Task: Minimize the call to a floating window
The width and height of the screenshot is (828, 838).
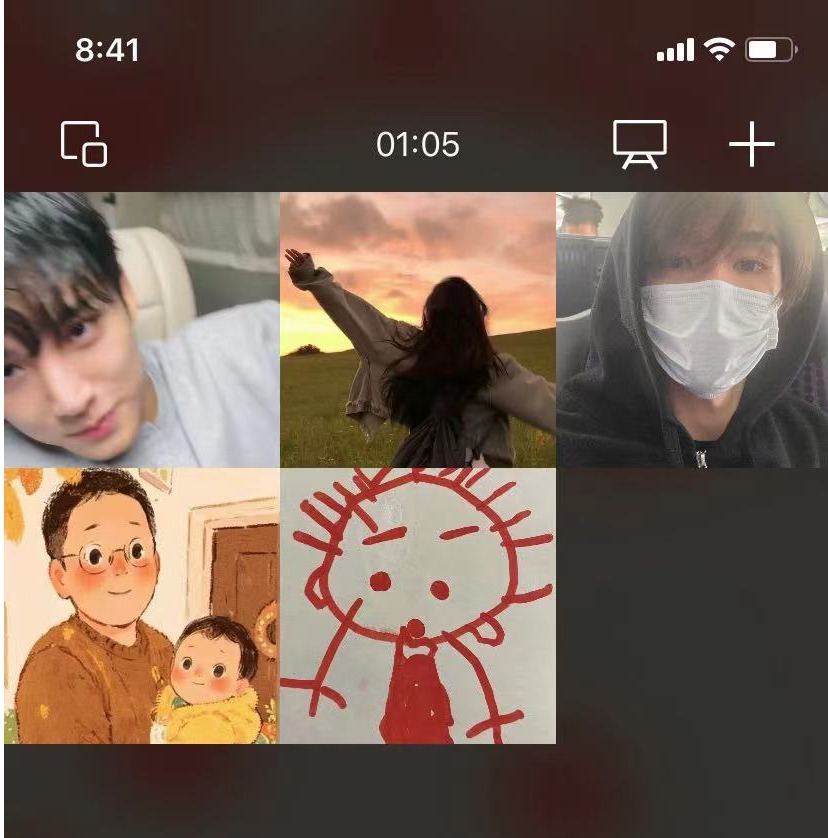Action: (x=84, y=144)
